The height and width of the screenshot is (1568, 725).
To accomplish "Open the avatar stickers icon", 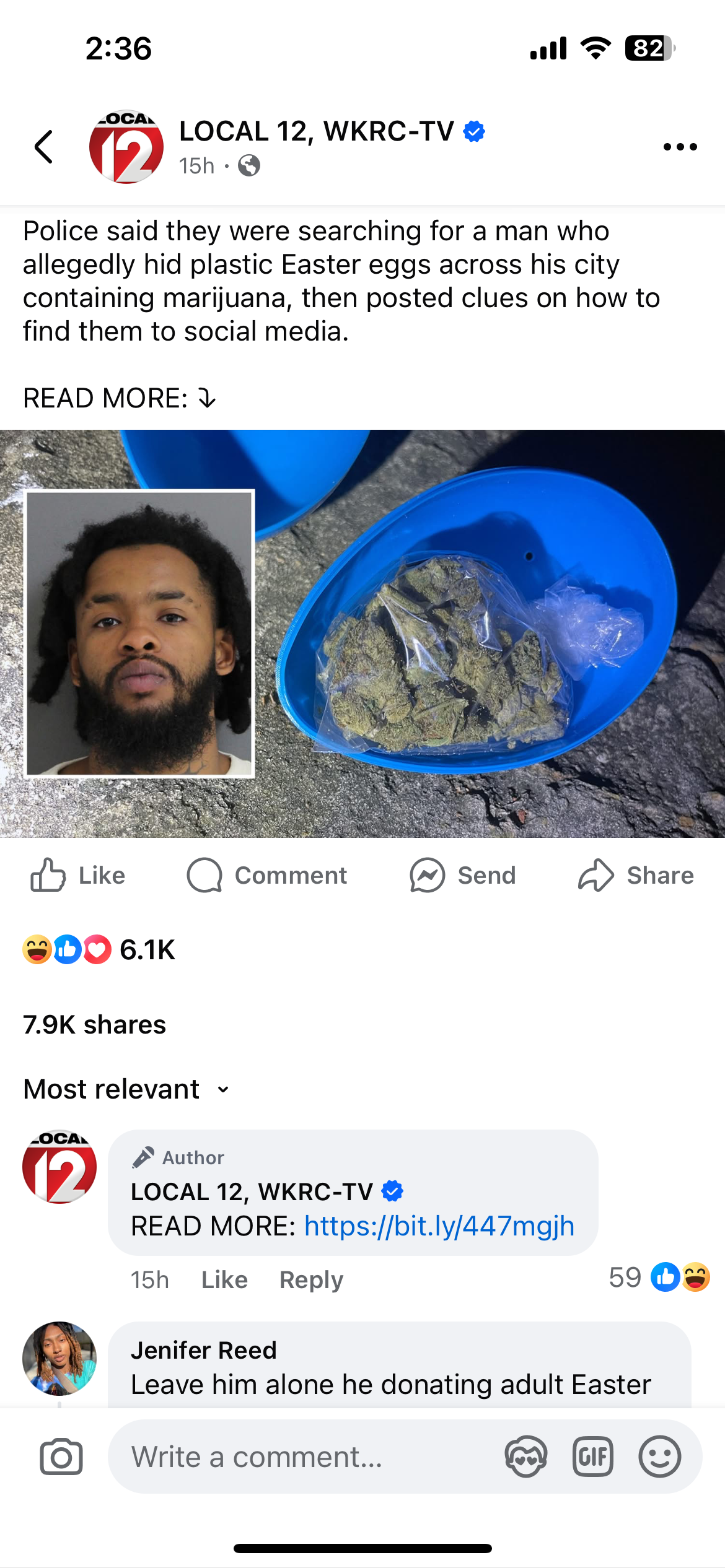I will point(525,1457).
